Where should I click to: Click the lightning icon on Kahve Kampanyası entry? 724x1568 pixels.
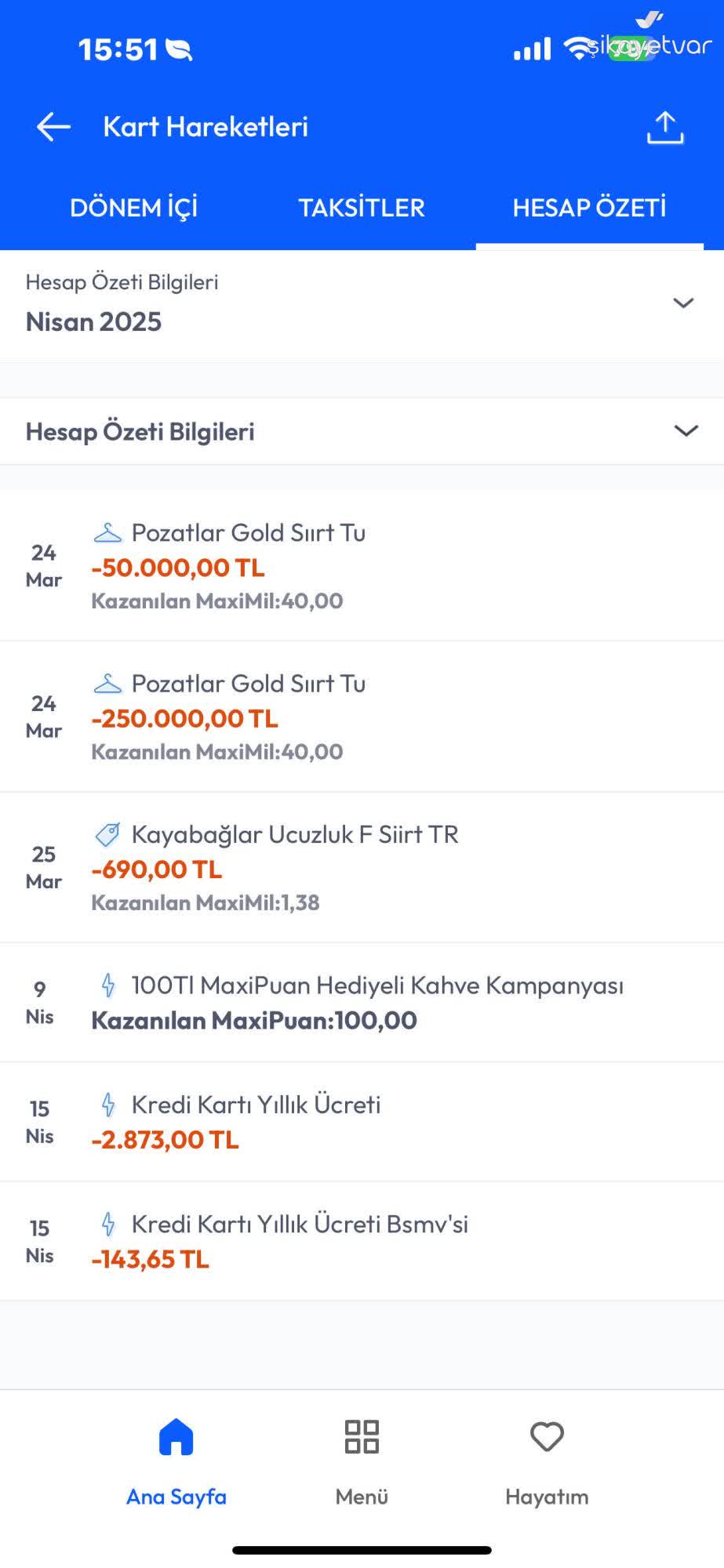pos(107,985)
